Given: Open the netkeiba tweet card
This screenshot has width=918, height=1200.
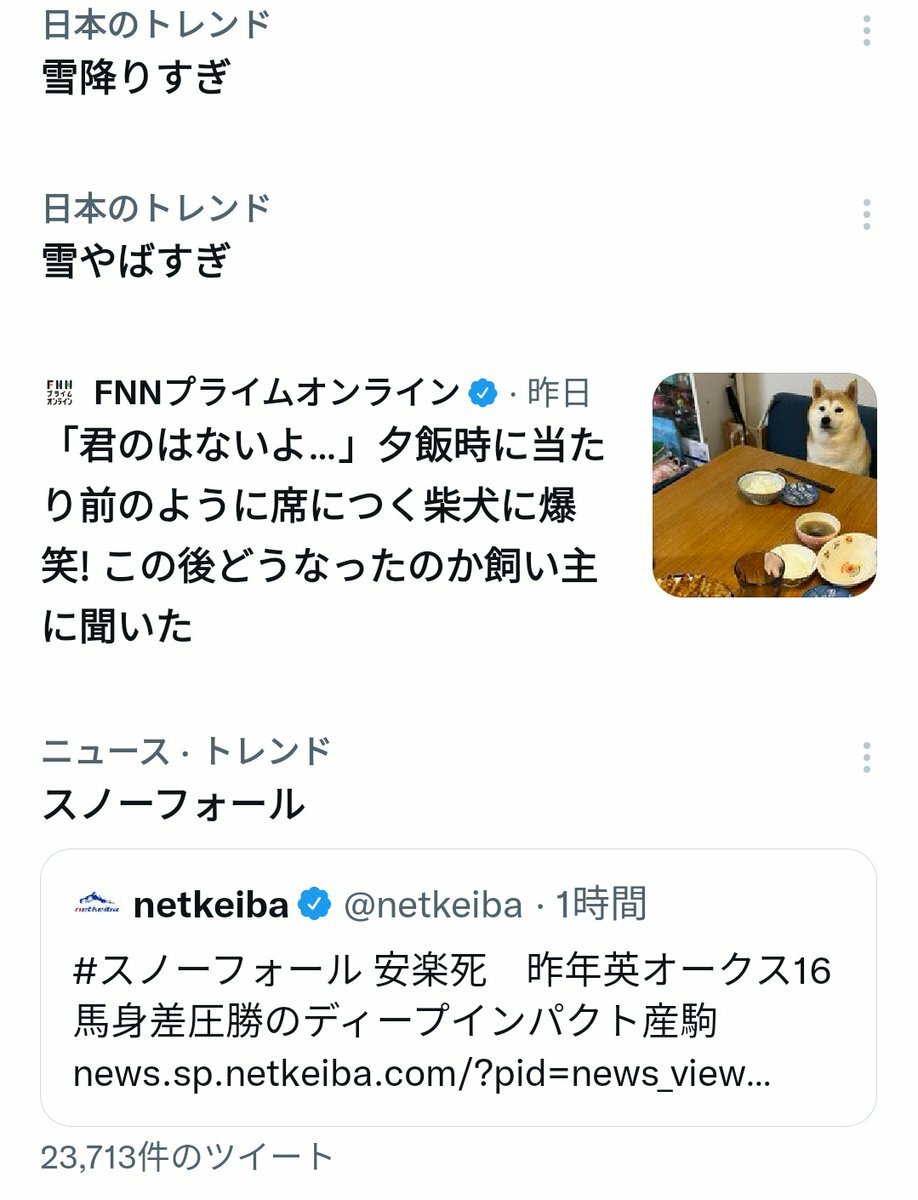Looking at the screenshot, I should pos(458,988).
